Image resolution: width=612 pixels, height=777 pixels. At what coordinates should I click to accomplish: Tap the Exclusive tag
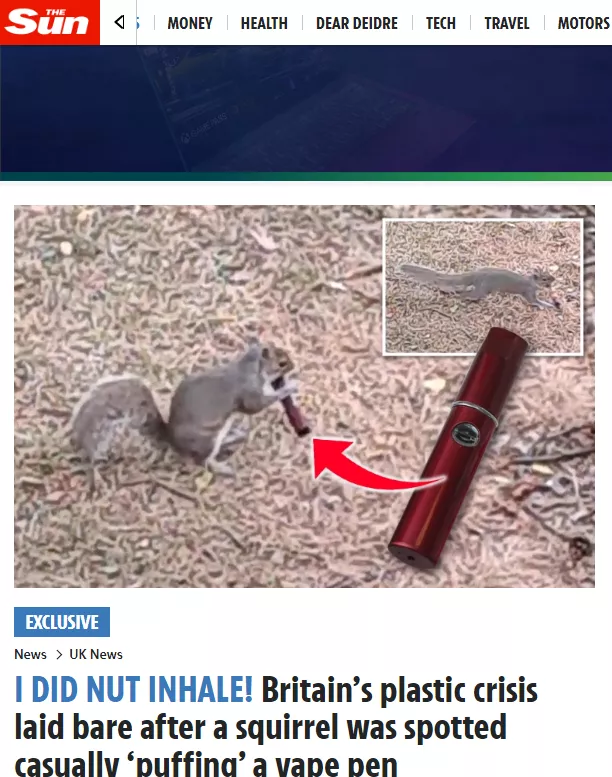[x=62, y=622]
